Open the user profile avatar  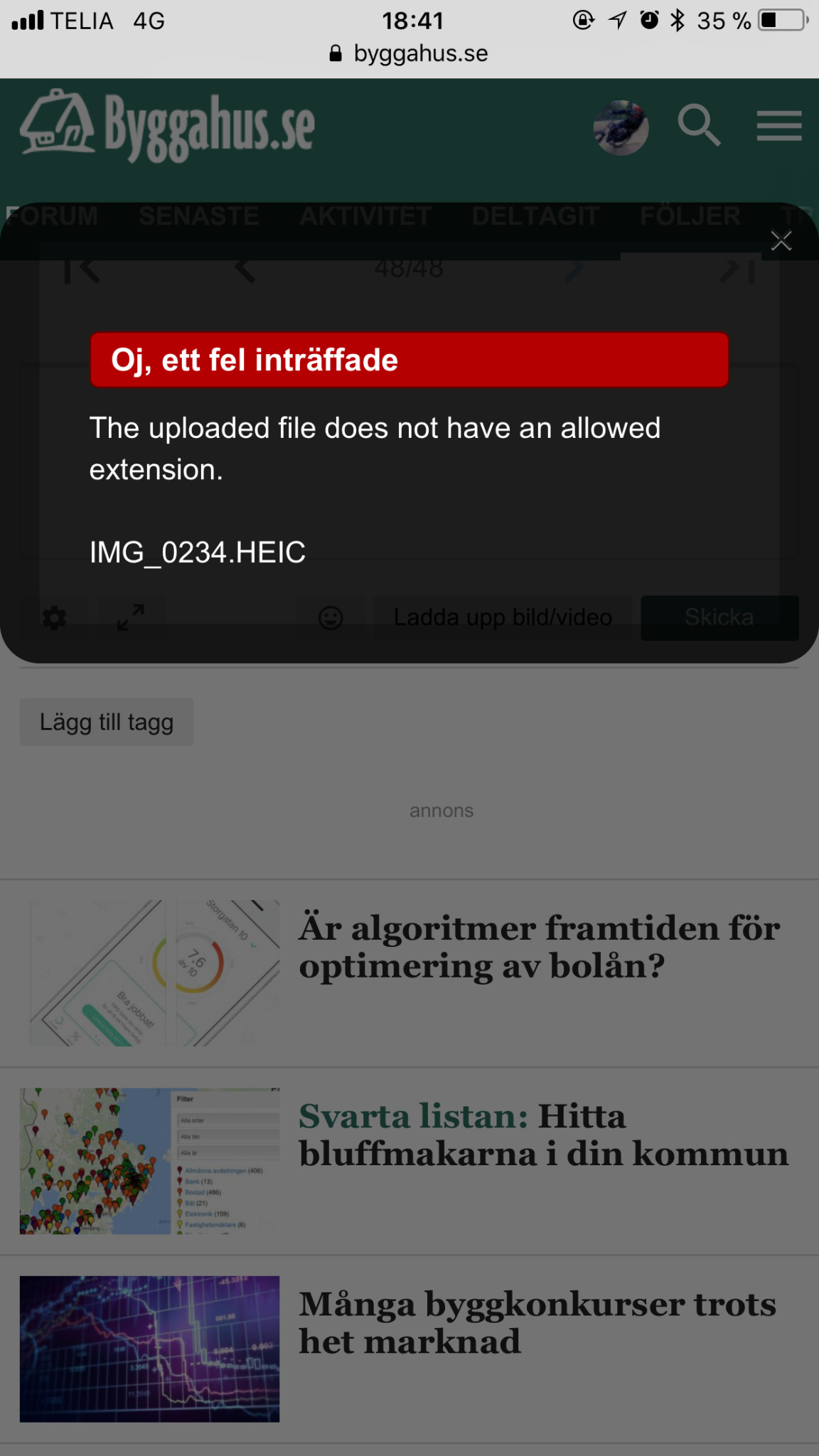(x=621, y=127)
